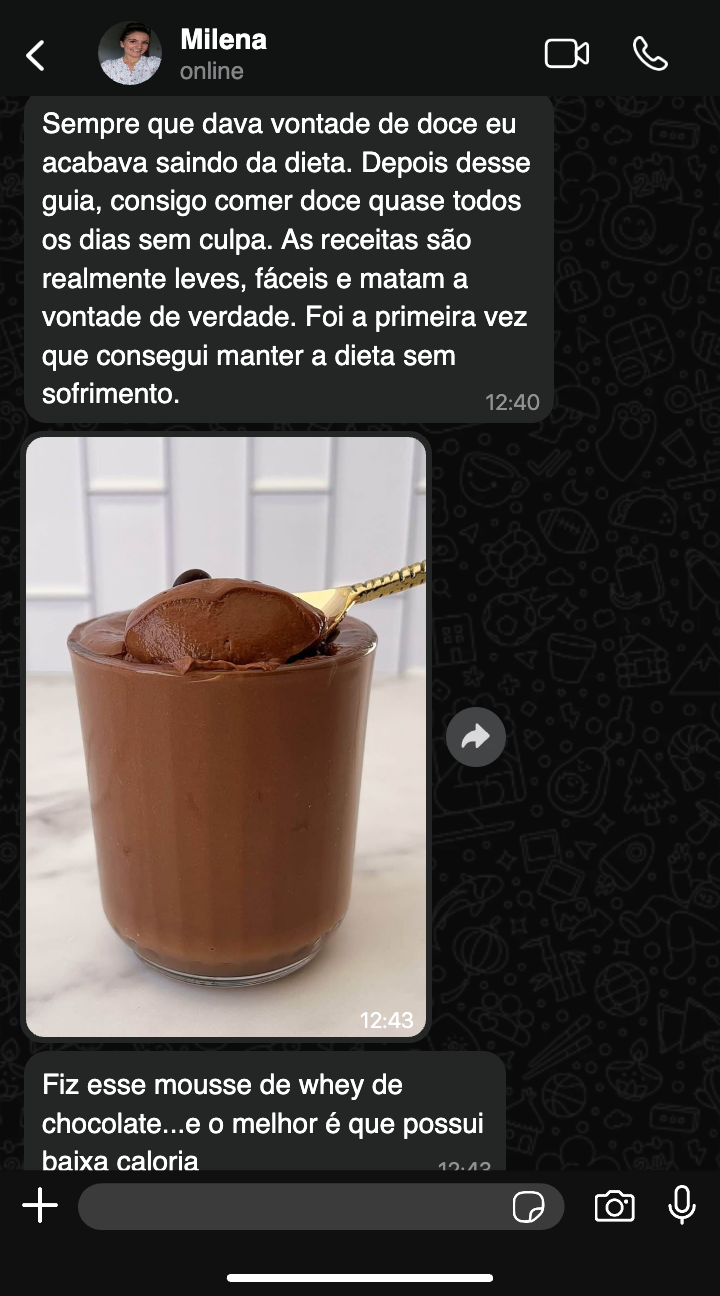Go back to the chat list
Screen dimensions: 720x1296
(36, 55)
